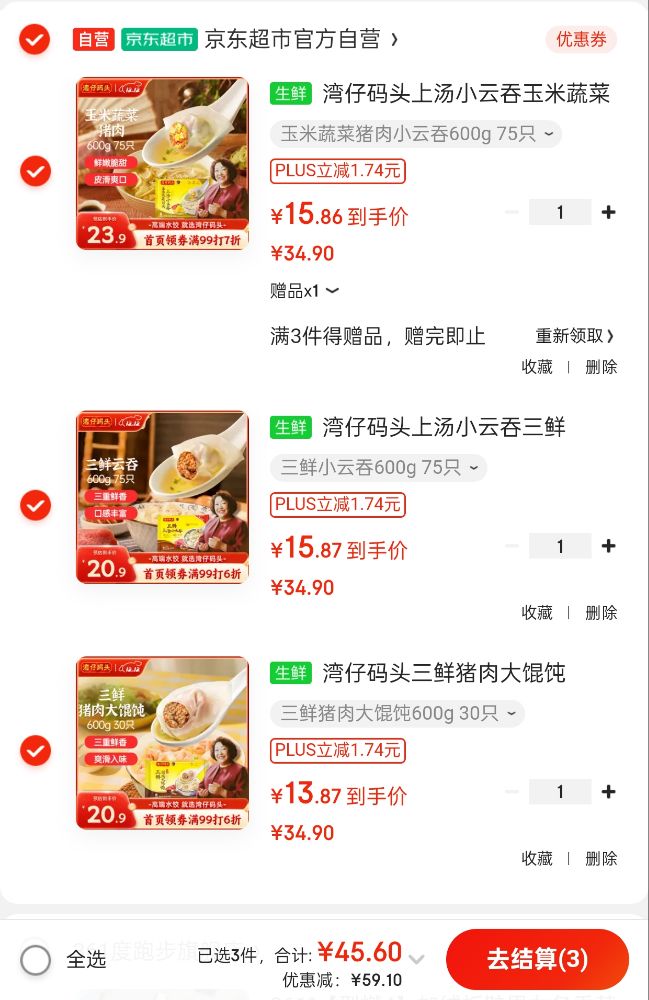Open the 玉米蔬菜猪肉小云吞 spec dropdown
The image size is (649, 1000).
pos(416,134)
